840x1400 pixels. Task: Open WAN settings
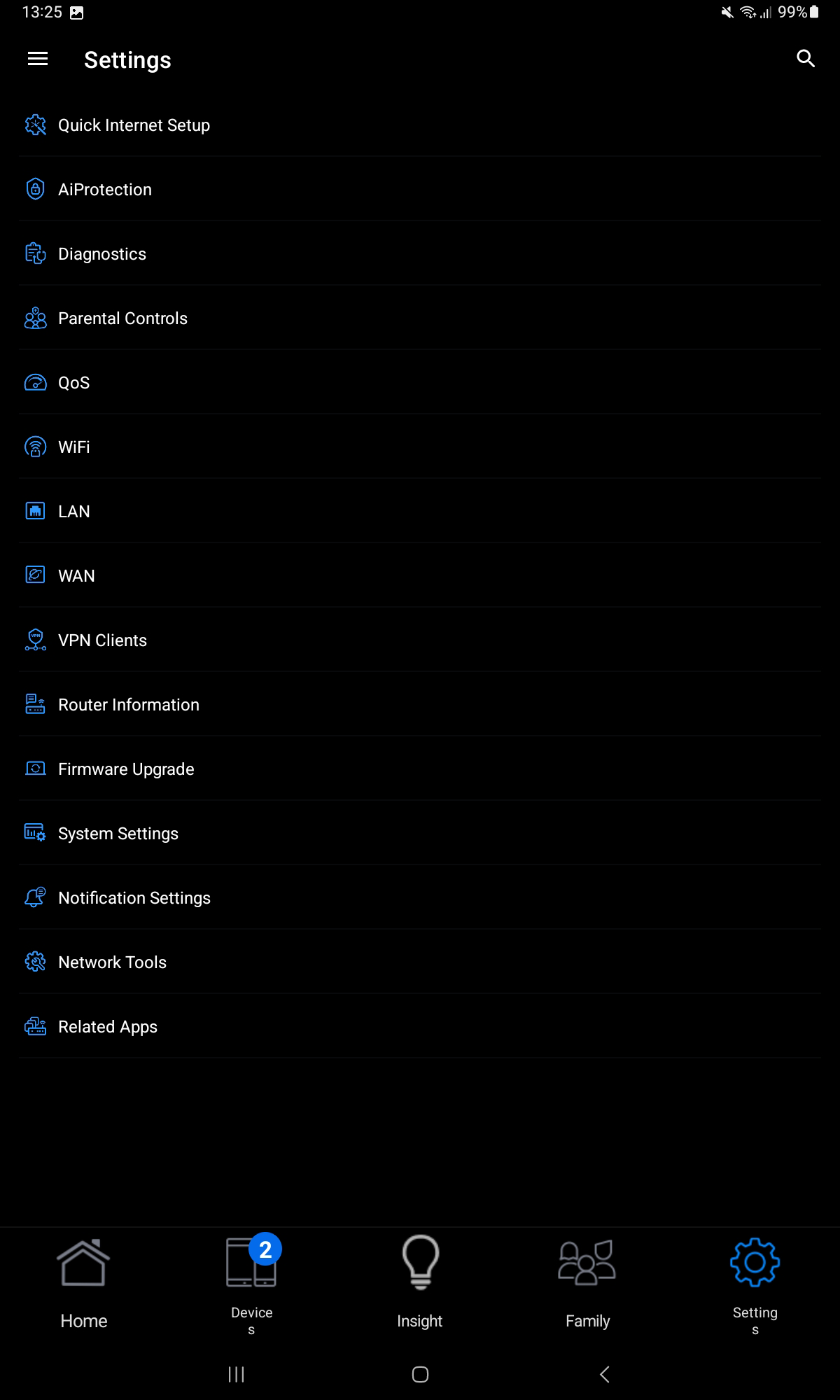point(76,576)
